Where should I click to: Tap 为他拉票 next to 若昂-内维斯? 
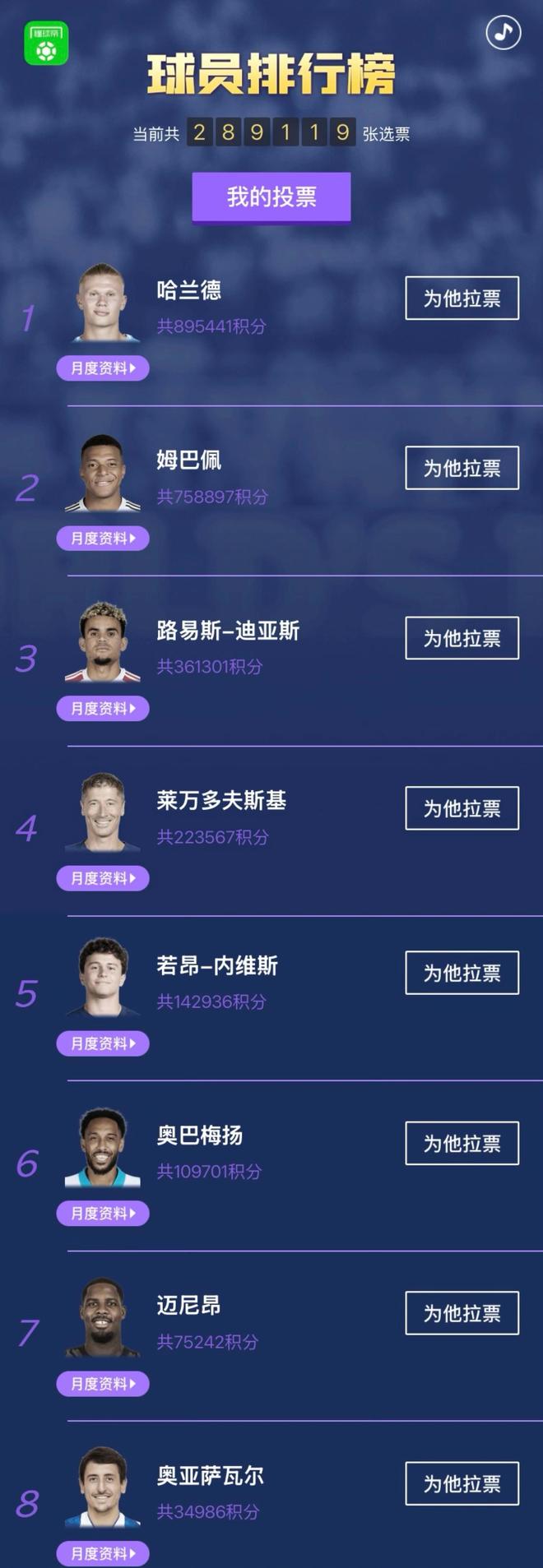point(462,973)
